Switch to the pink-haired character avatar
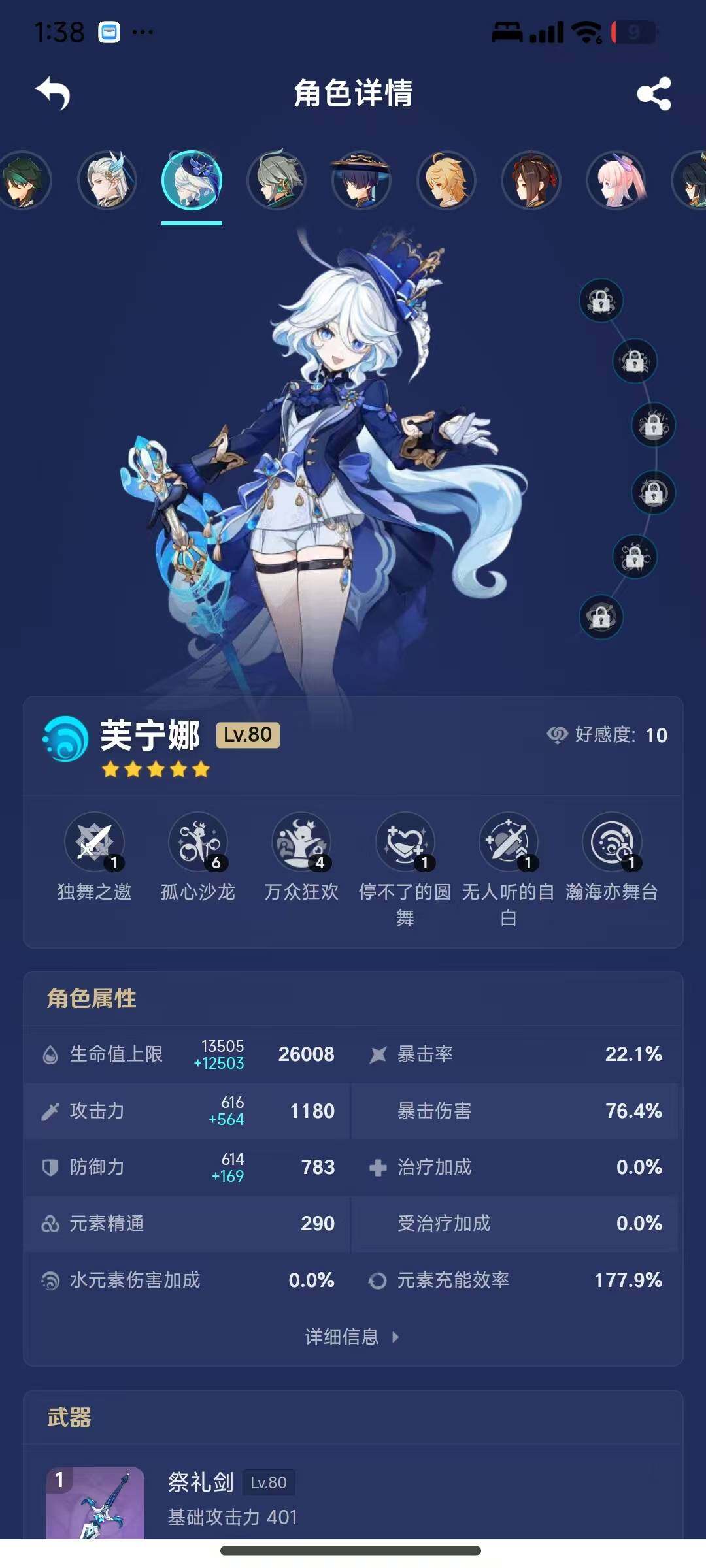This screenshot has width=706, height=1568. (616, 180)
